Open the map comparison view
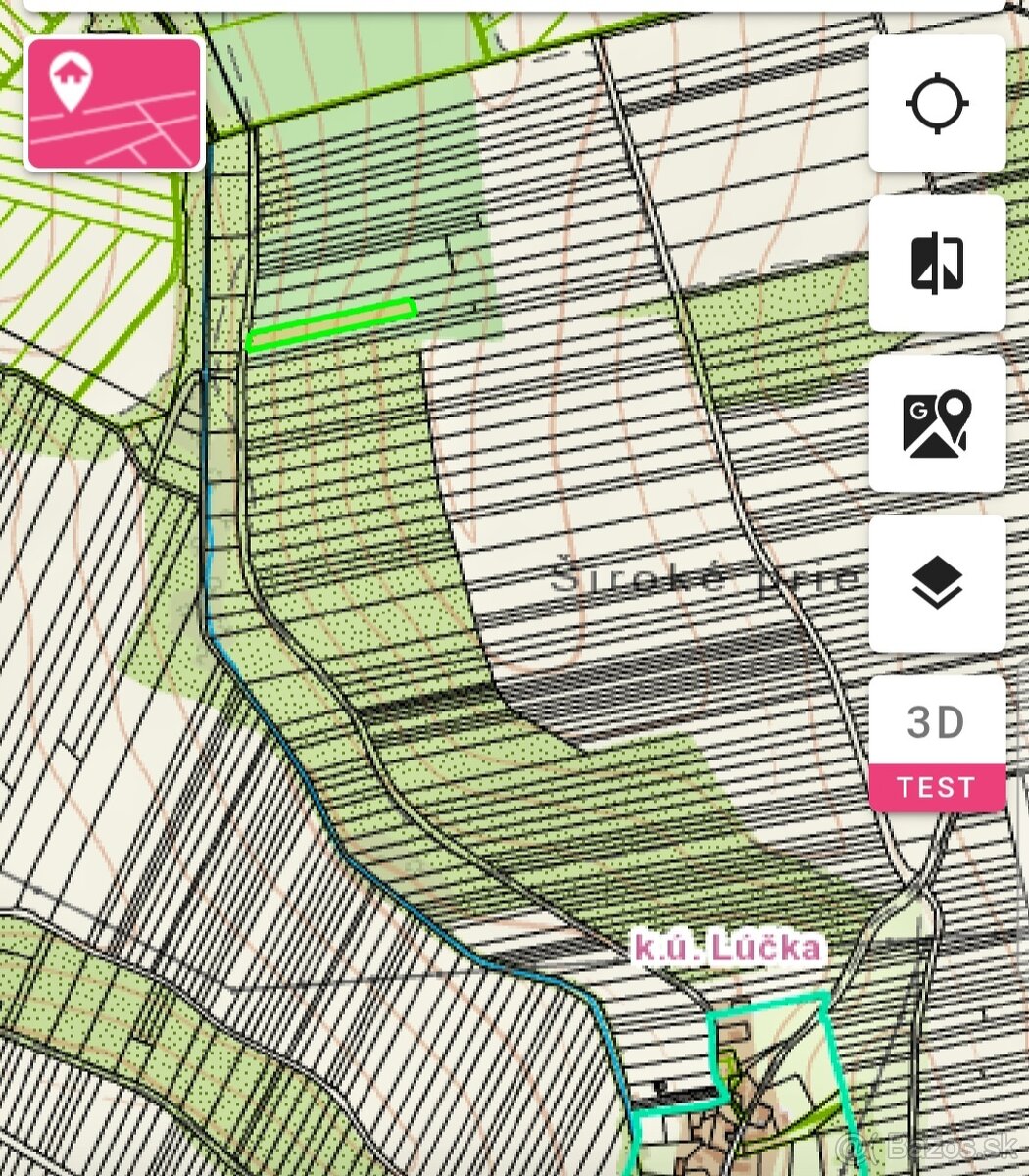1029x1176 pixels. point(937,263)
